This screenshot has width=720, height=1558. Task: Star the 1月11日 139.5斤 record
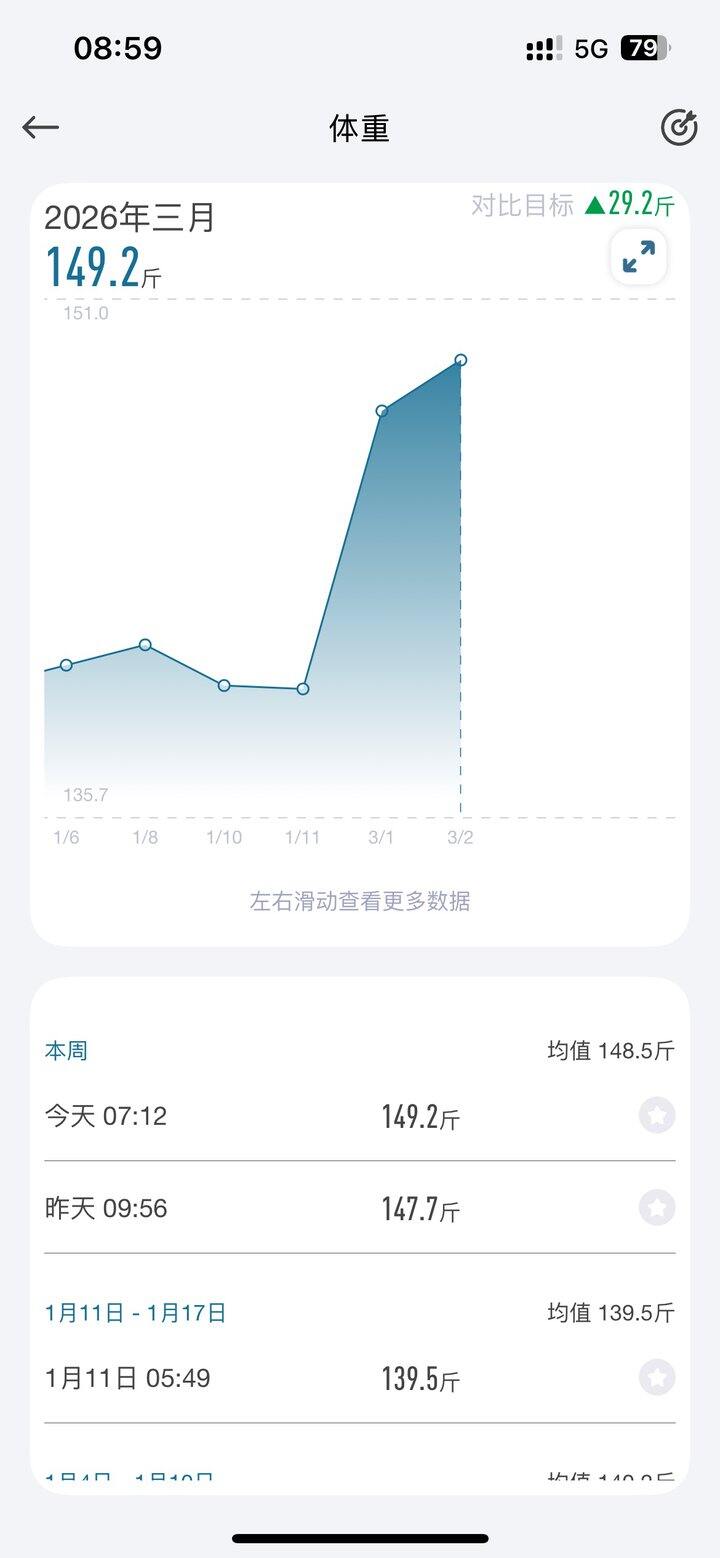(x=656, y=1377)
